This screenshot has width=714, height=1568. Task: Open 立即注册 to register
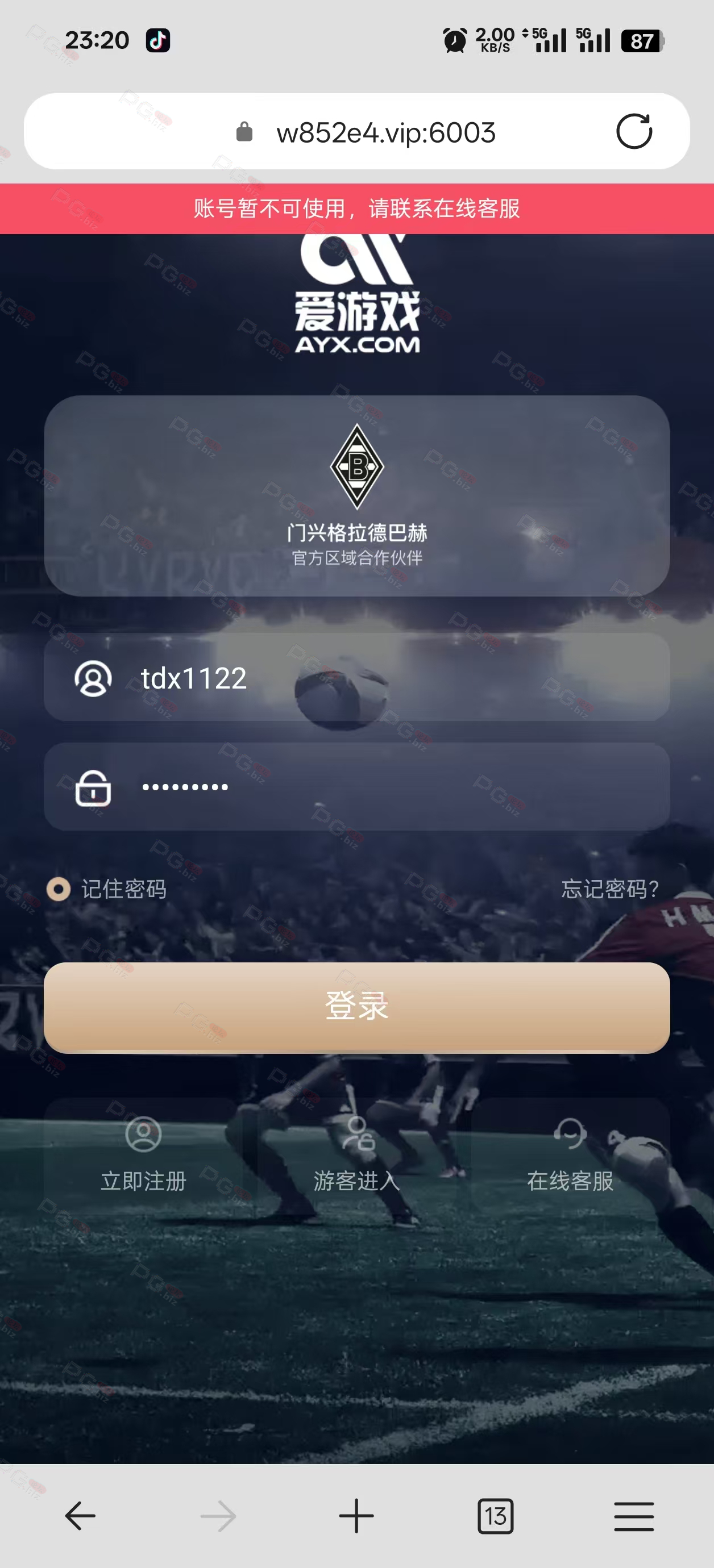pyautogui.click(x=143, y=1153)
